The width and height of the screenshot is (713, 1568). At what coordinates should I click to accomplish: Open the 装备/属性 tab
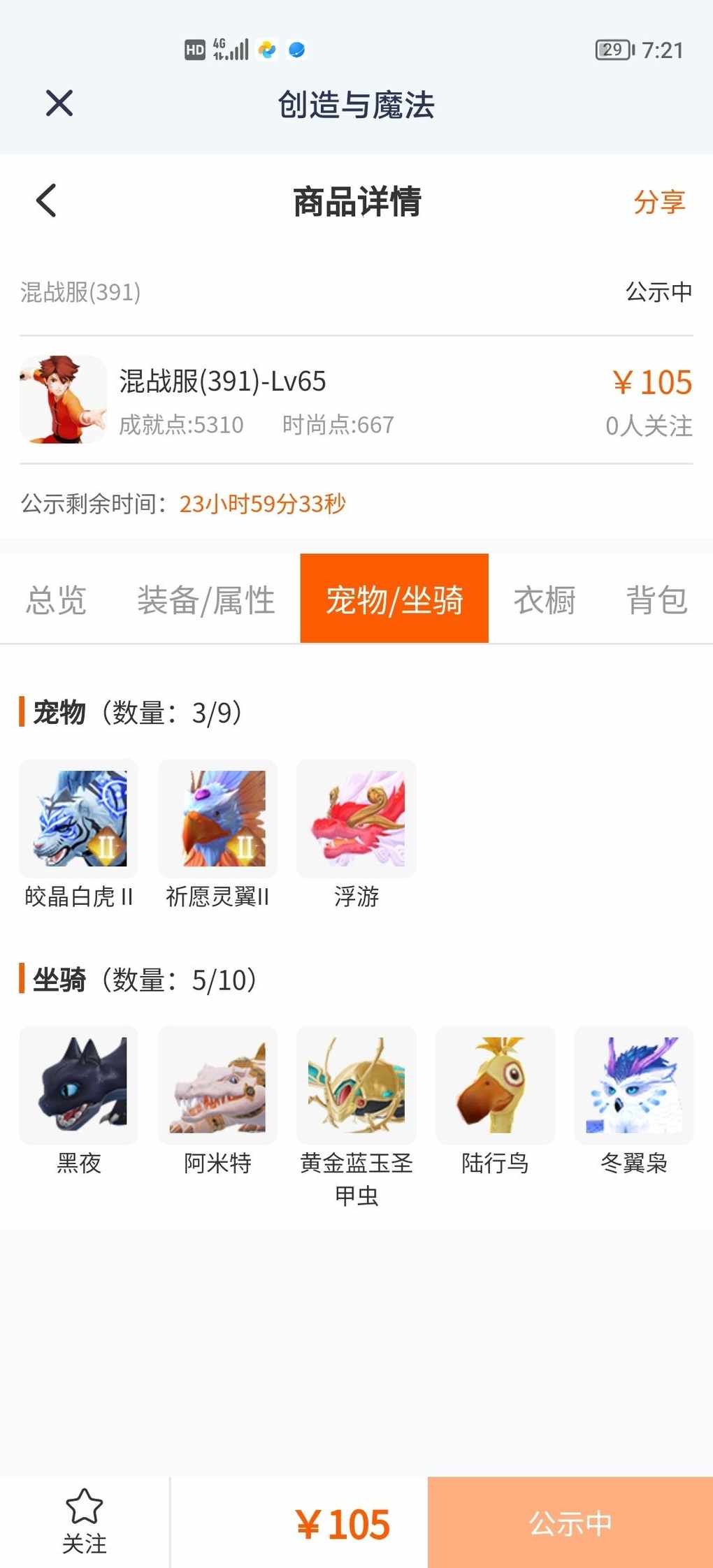pyautogui.click(x=206, y=600)
